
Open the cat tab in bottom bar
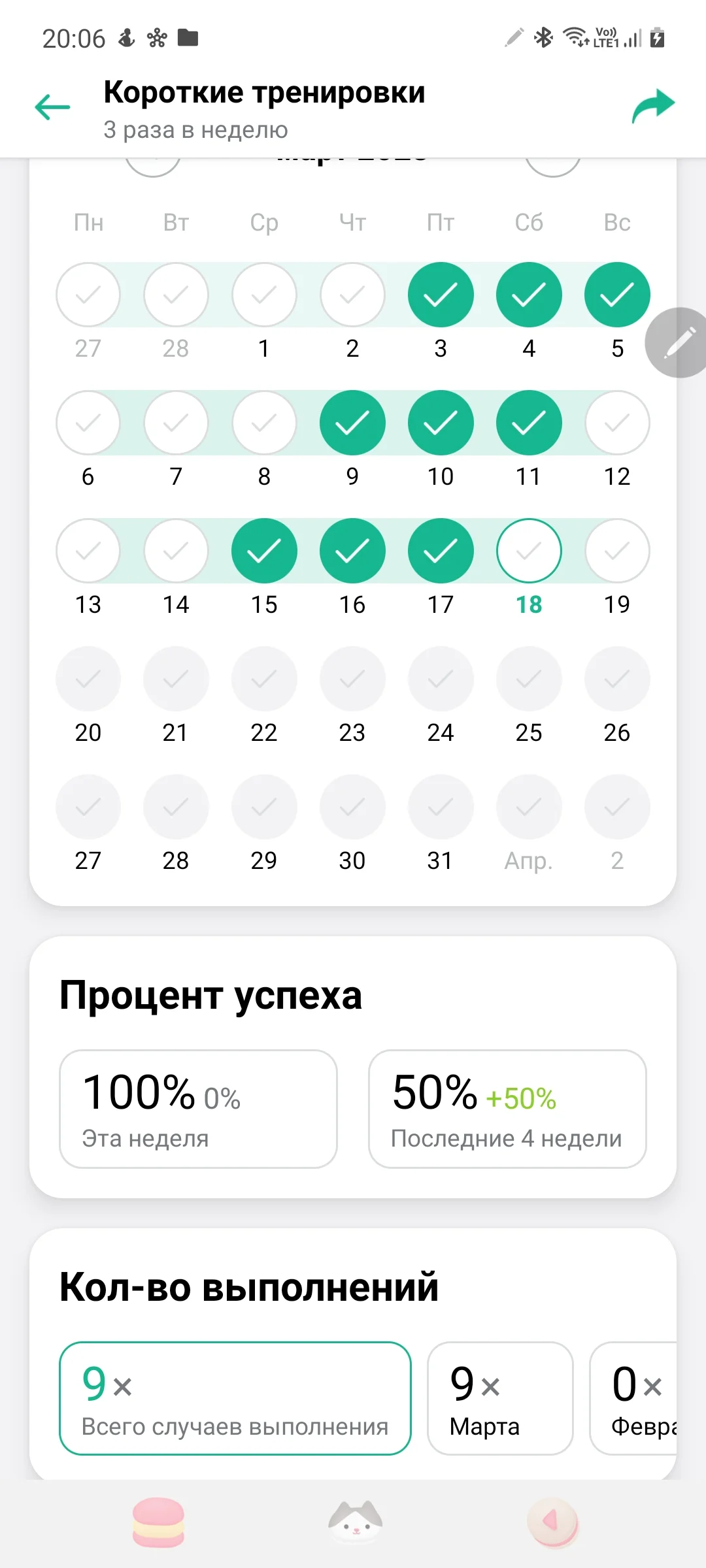pos(355,1522)
